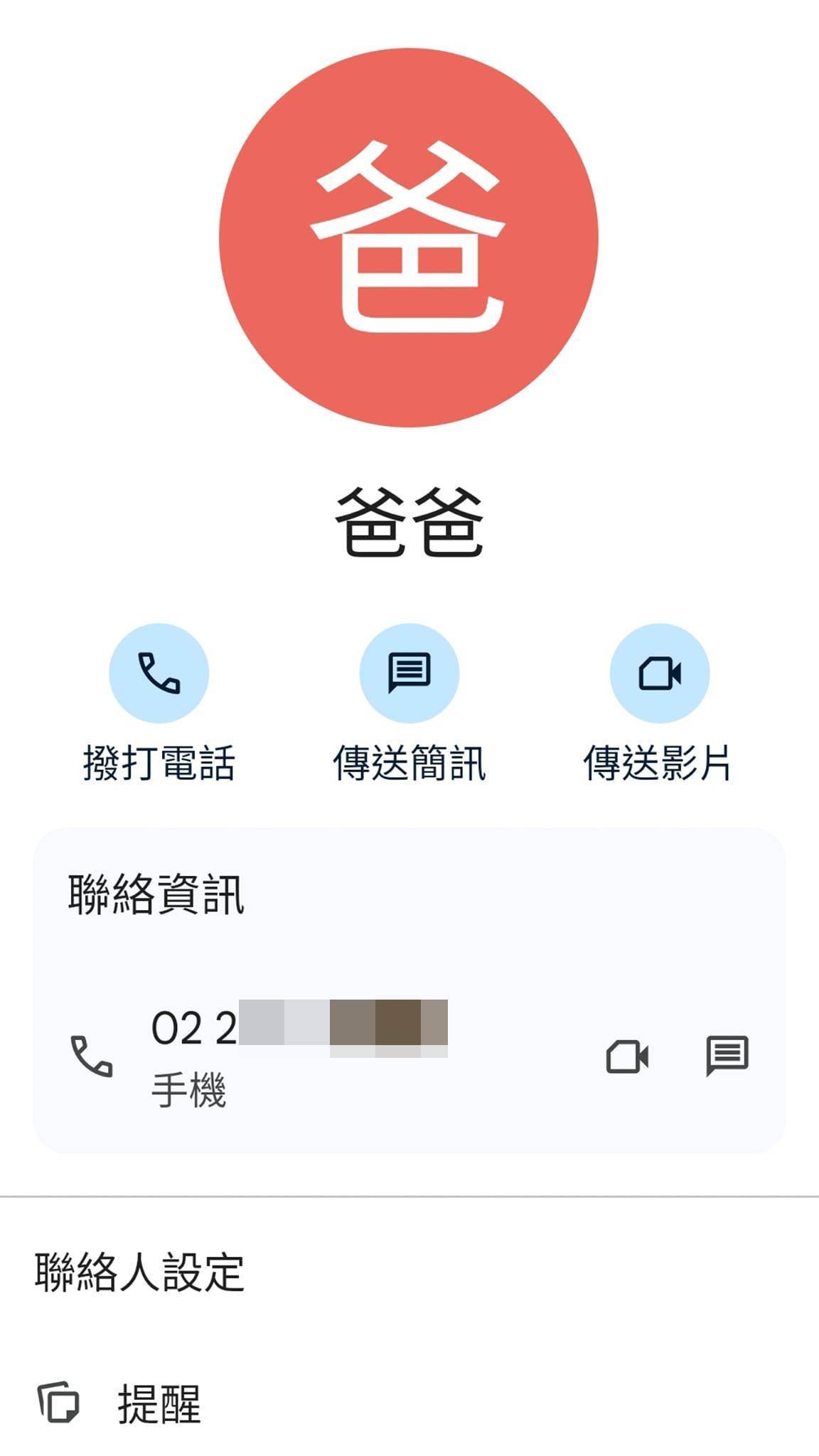The height and width of the screenshot is (1456, 819).
Task: Tap the 傳送簡訊 message button
Action: [409, 673]
